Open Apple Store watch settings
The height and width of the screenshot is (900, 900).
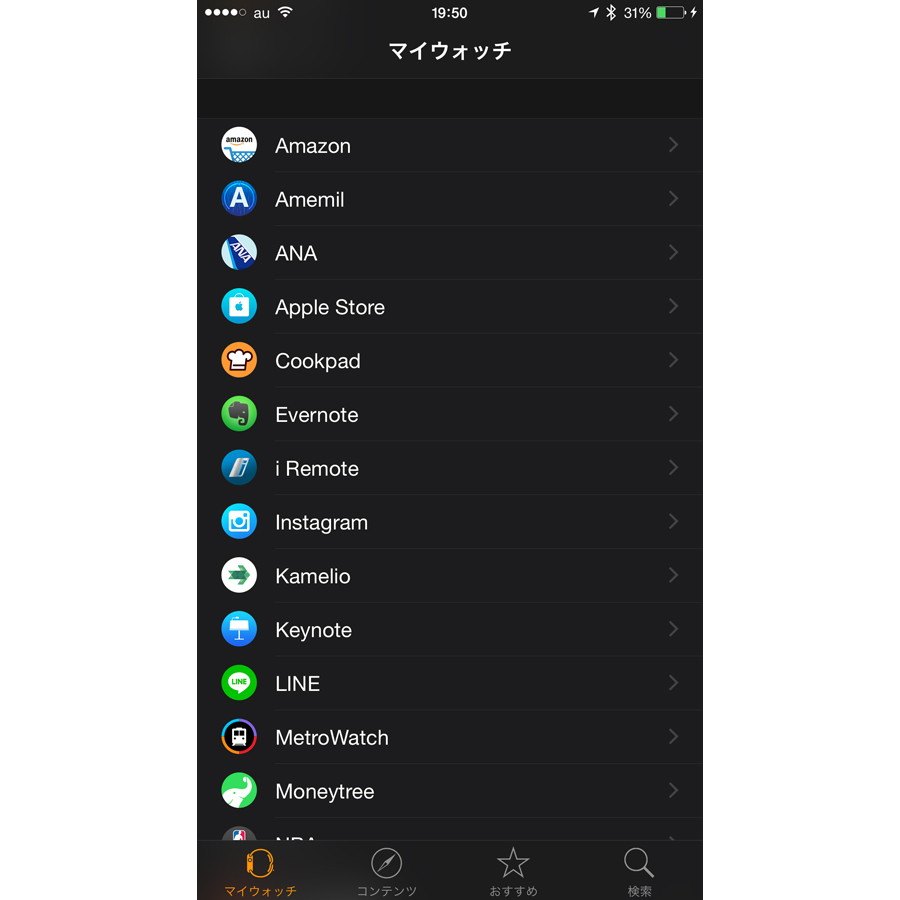tap(450, 308)
